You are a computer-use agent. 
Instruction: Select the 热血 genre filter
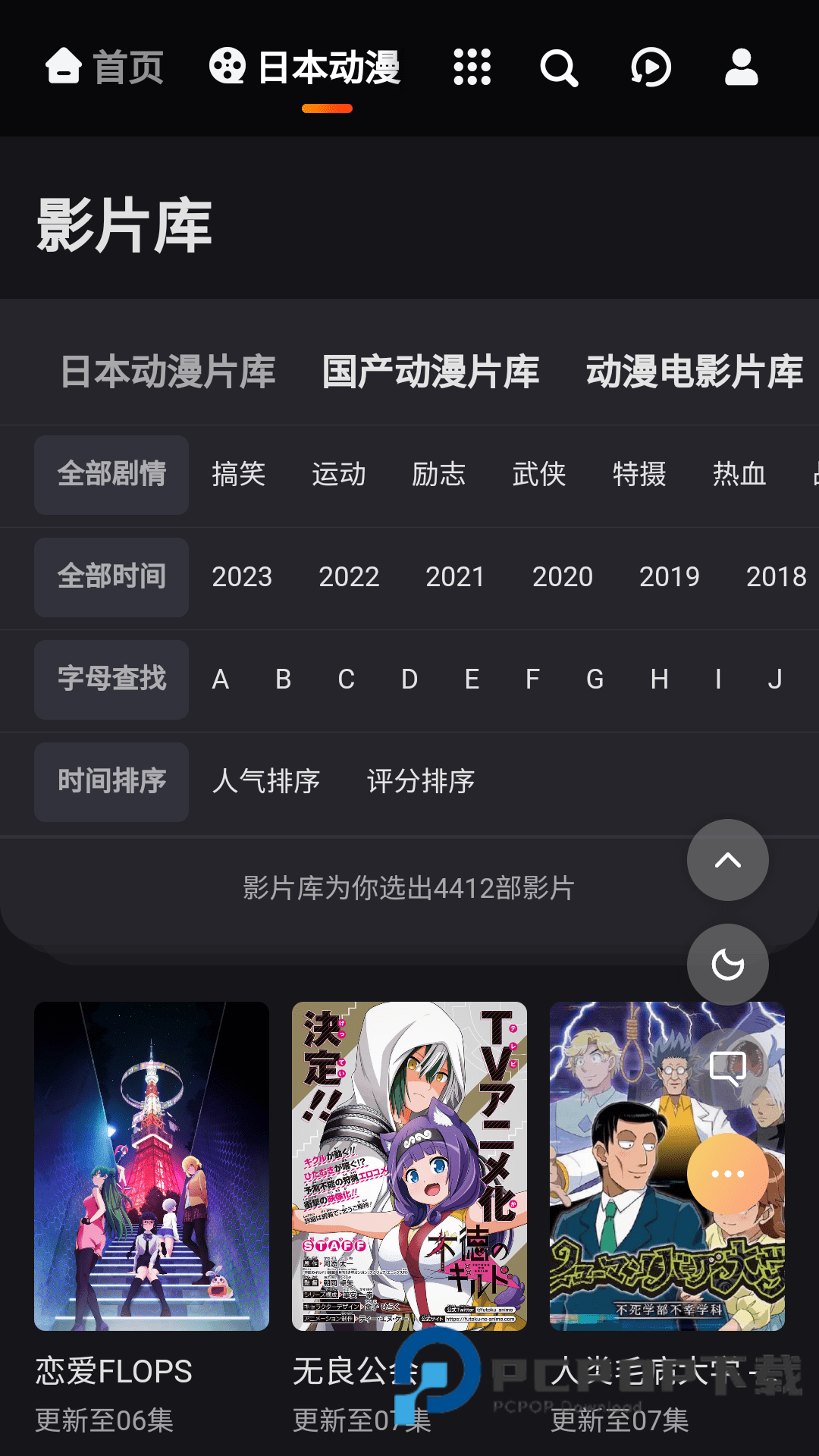pos(739,475)
